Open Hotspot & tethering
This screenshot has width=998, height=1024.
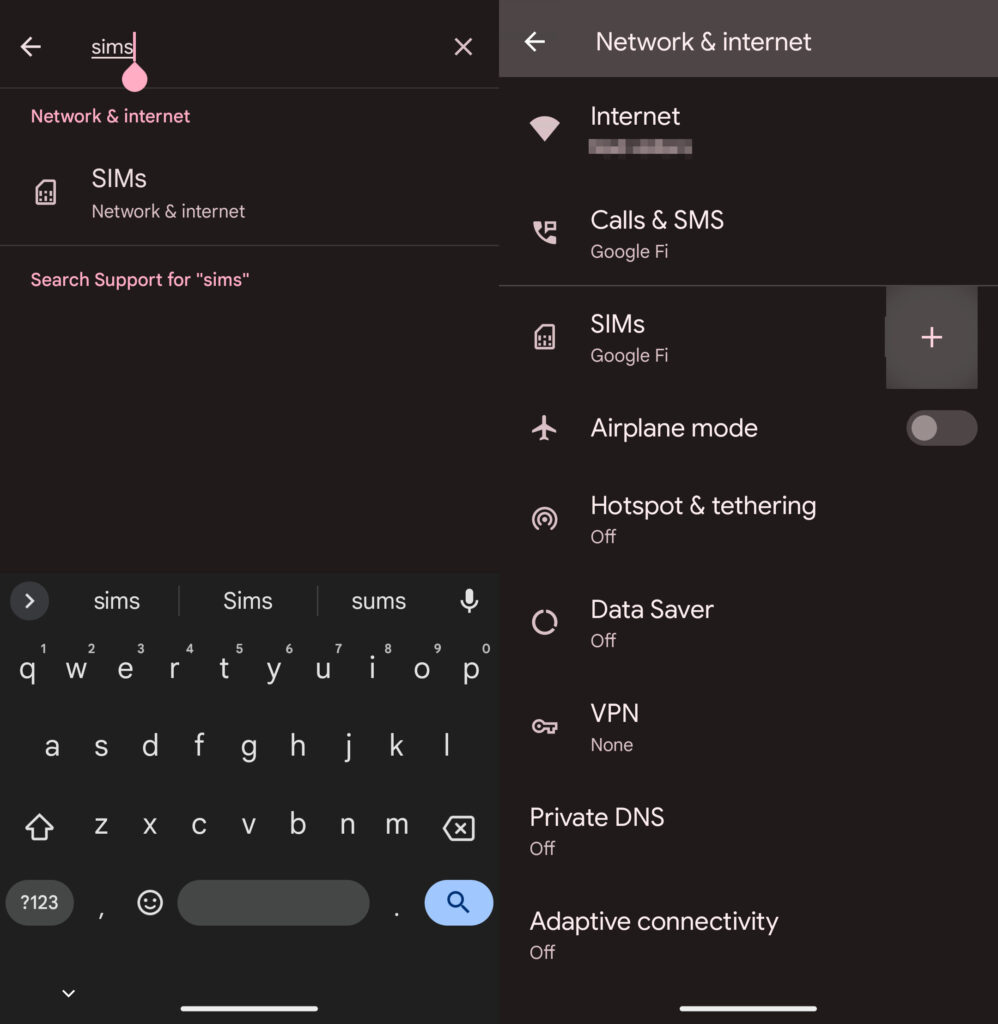point(703,518)
